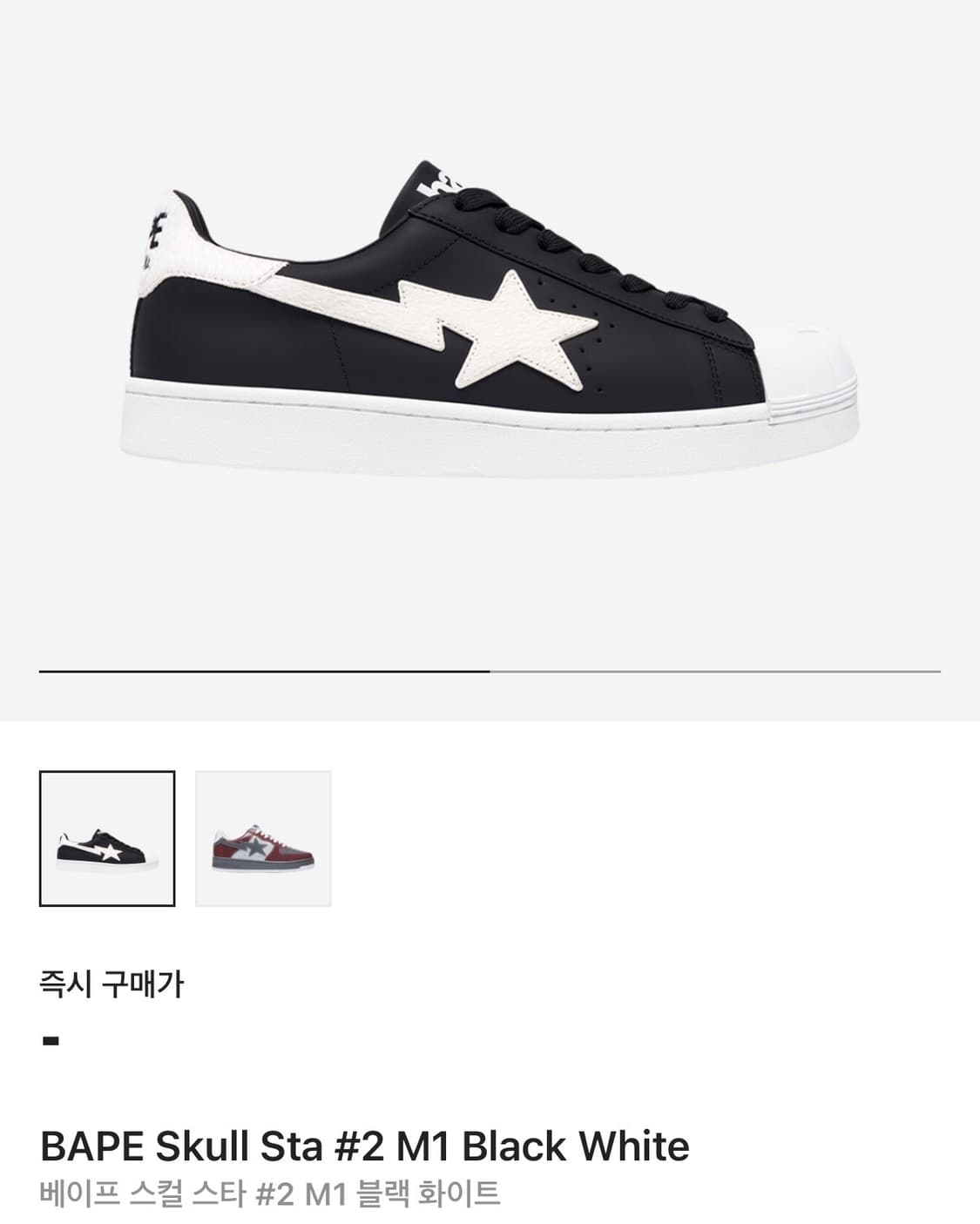Click the unfilled right segment of the progress bar
Screen dimensions: 980x1224
(714, 671)
